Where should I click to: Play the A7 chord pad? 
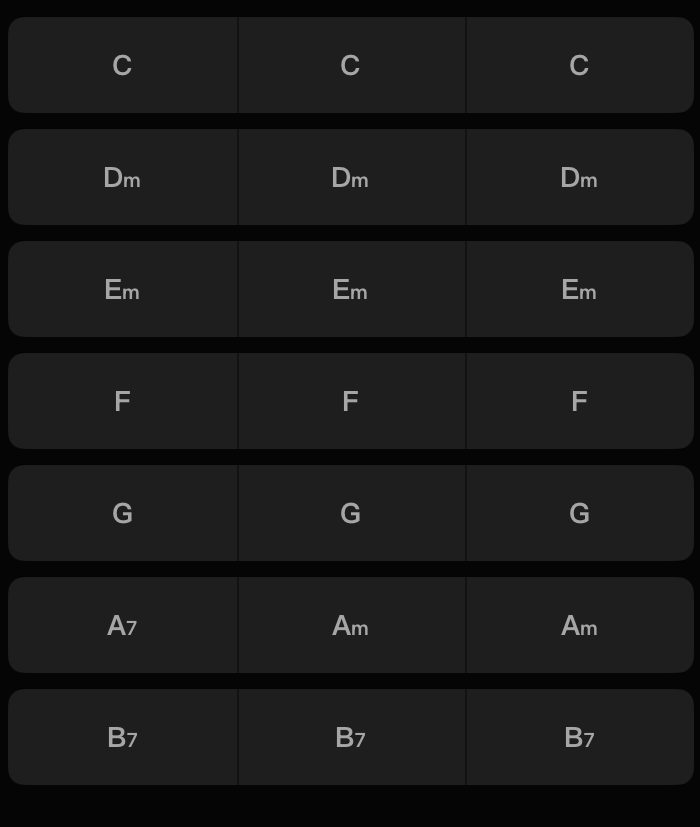point(123,625)
